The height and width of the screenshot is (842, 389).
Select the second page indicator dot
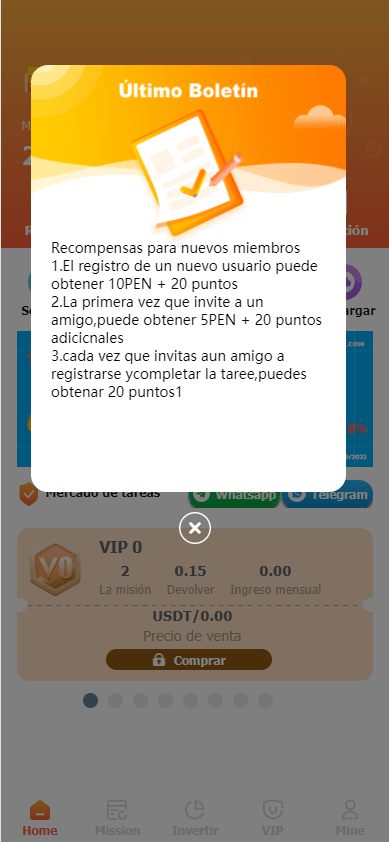pos(116,700)
